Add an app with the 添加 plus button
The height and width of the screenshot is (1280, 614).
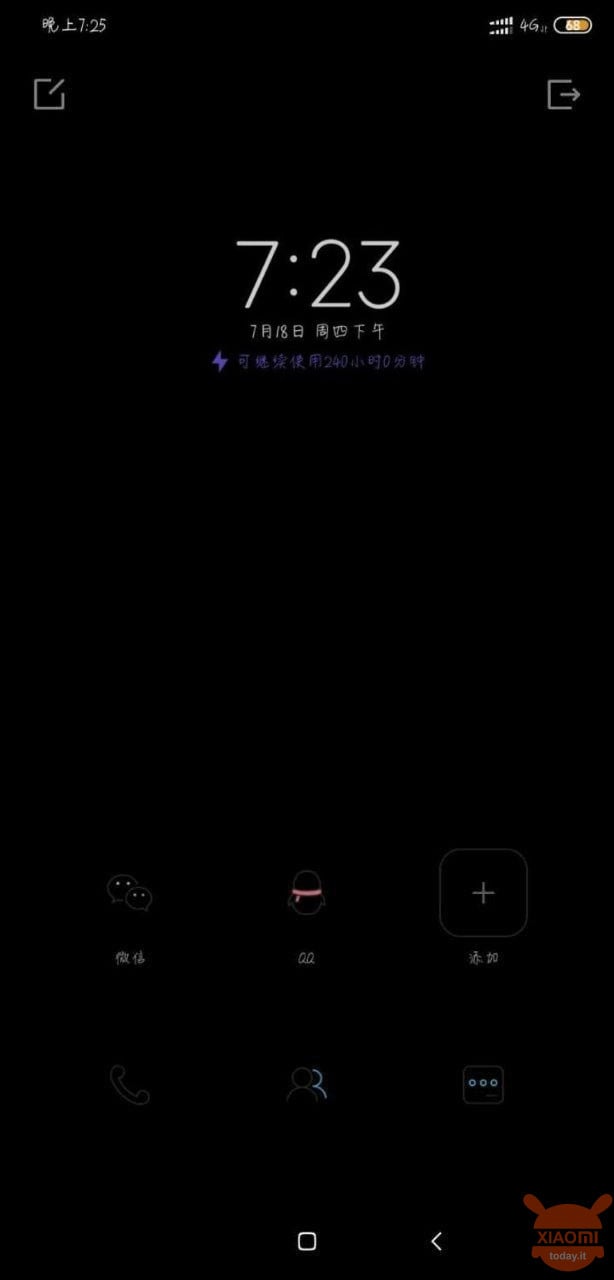click(483, 893)
